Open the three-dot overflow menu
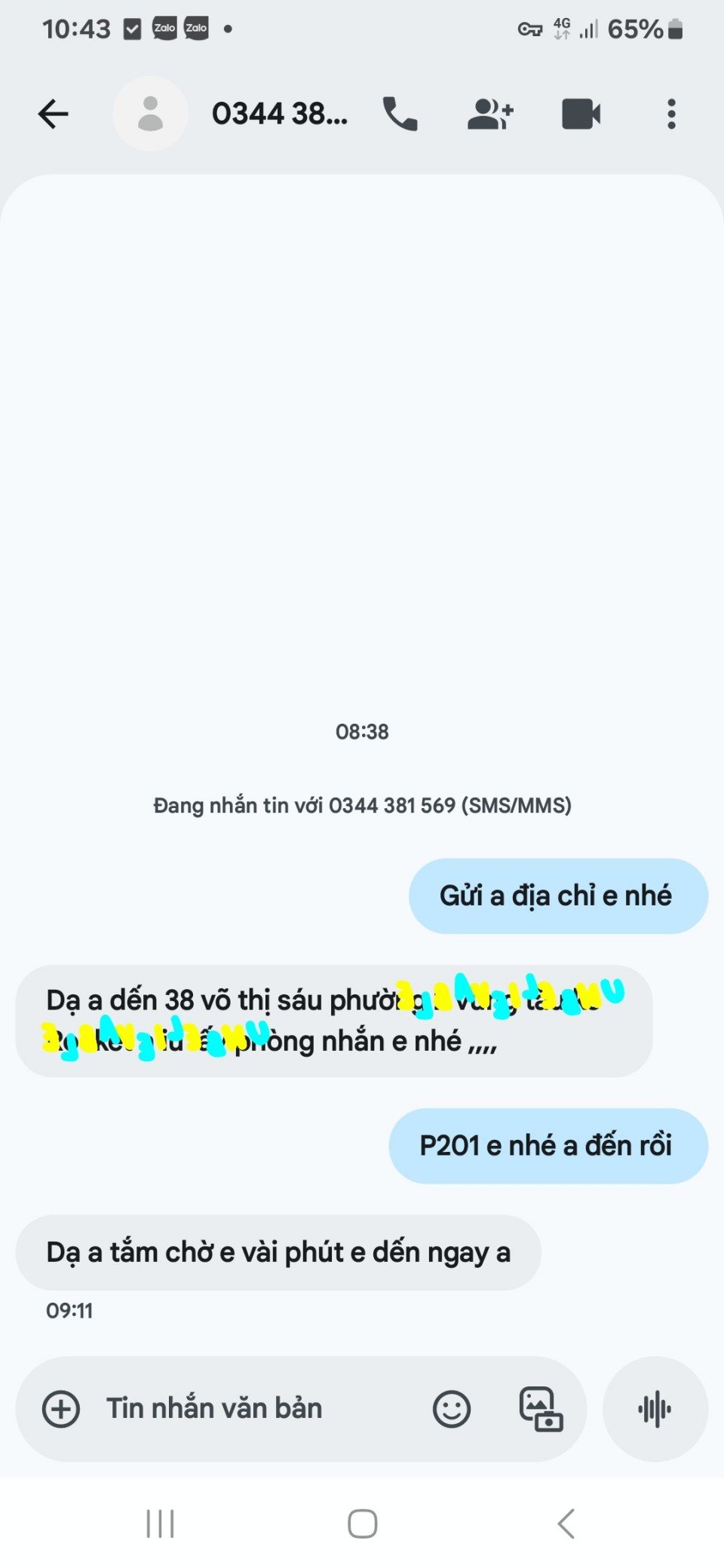This screenshot has width=724, height=1568. 671,115
